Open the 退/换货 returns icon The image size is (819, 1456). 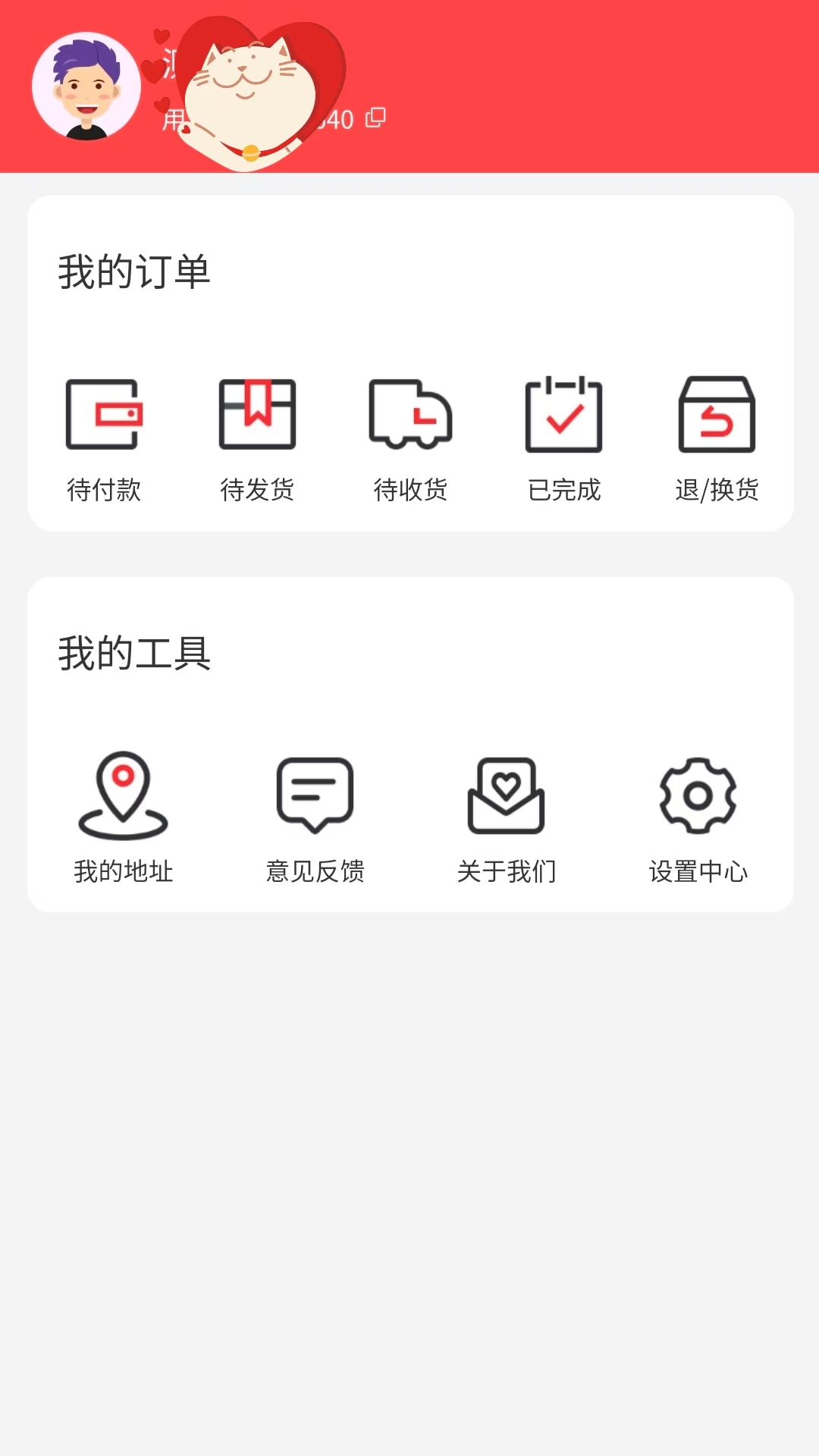716,413
